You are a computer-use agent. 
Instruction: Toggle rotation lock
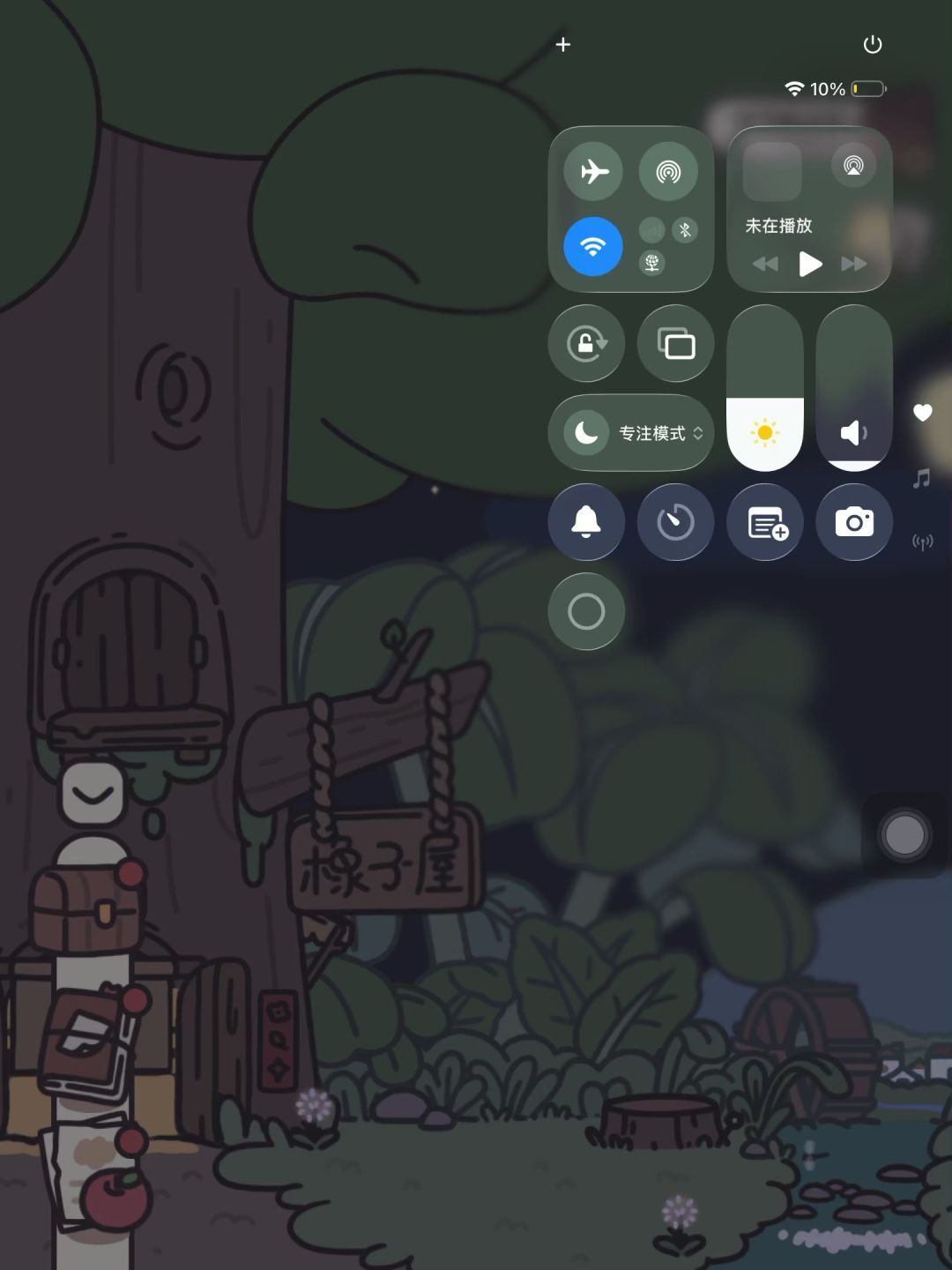[587, 344]
